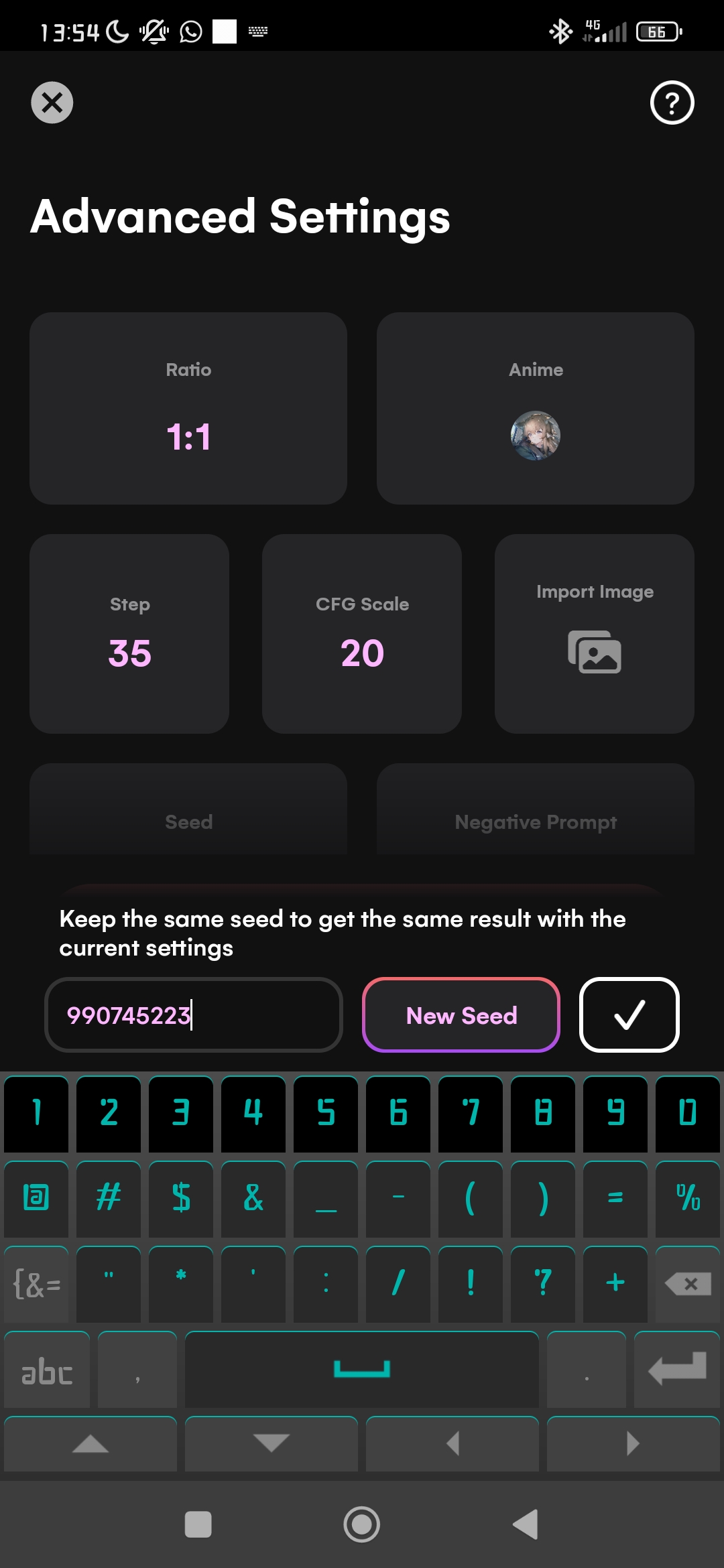Open the help question mark icon
Viewport: 724px width, 1568px height.
pos(672,103)
